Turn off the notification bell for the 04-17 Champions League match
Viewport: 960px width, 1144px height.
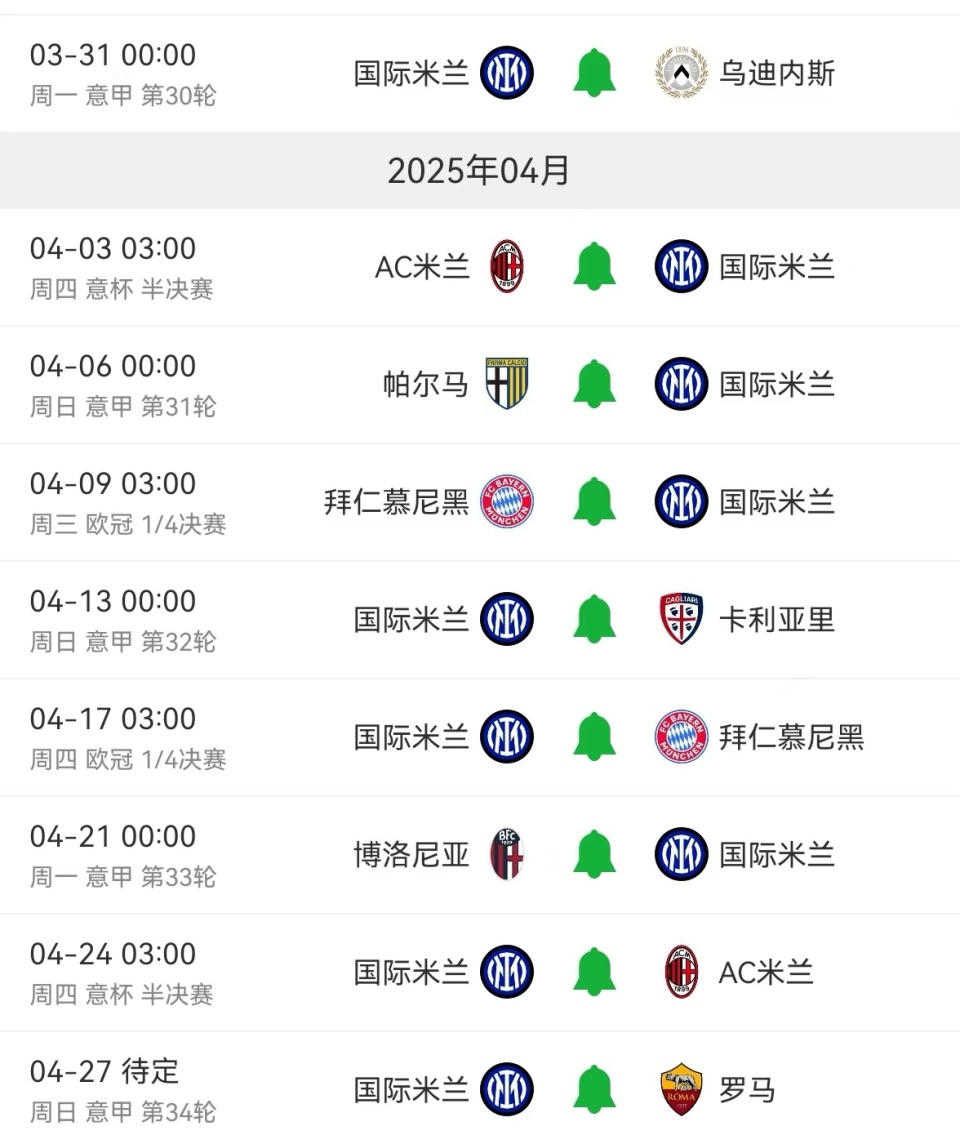pos(594,736)
